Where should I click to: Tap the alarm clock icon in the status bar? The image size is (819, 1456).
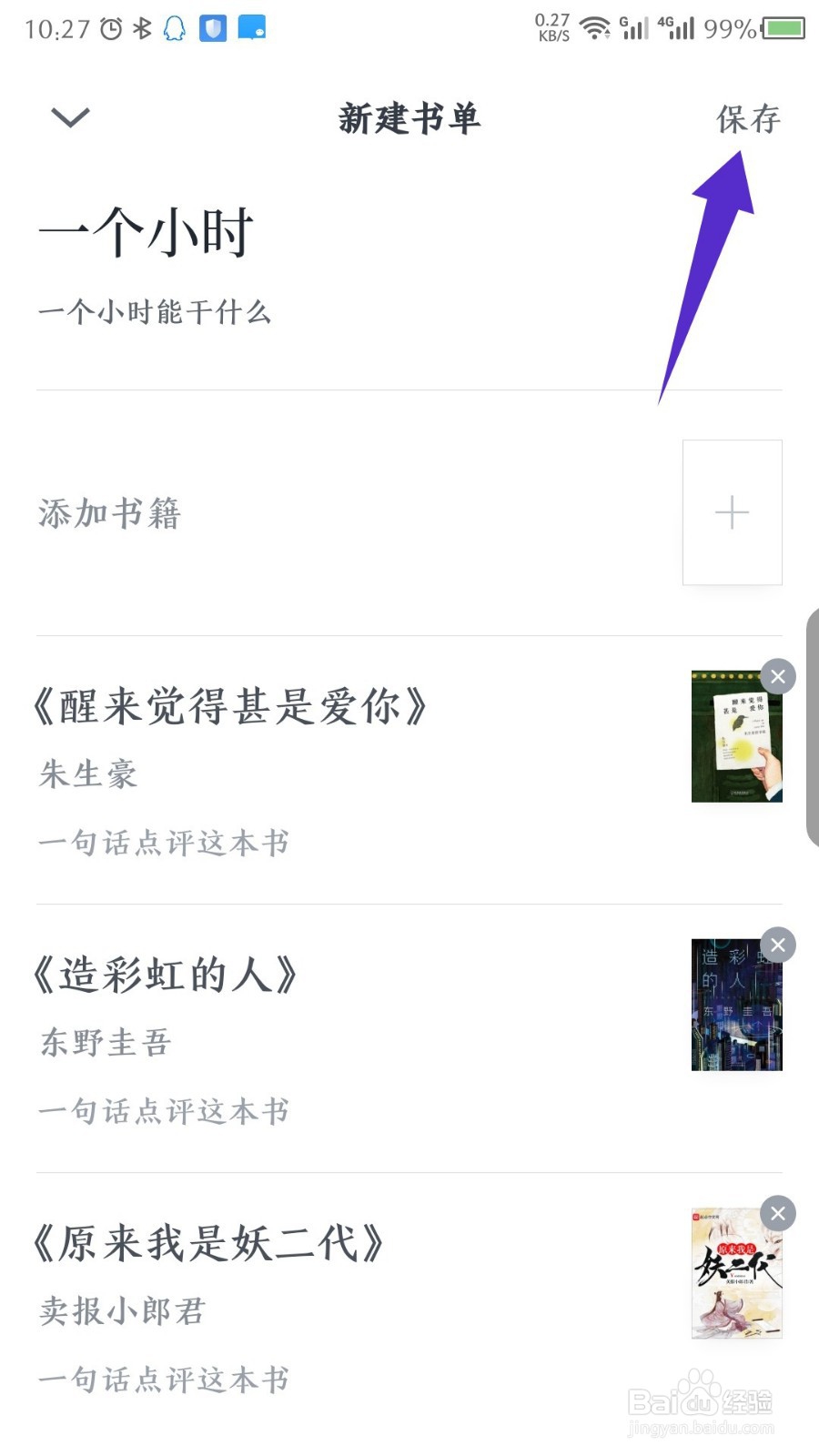[x=110, y=27]
